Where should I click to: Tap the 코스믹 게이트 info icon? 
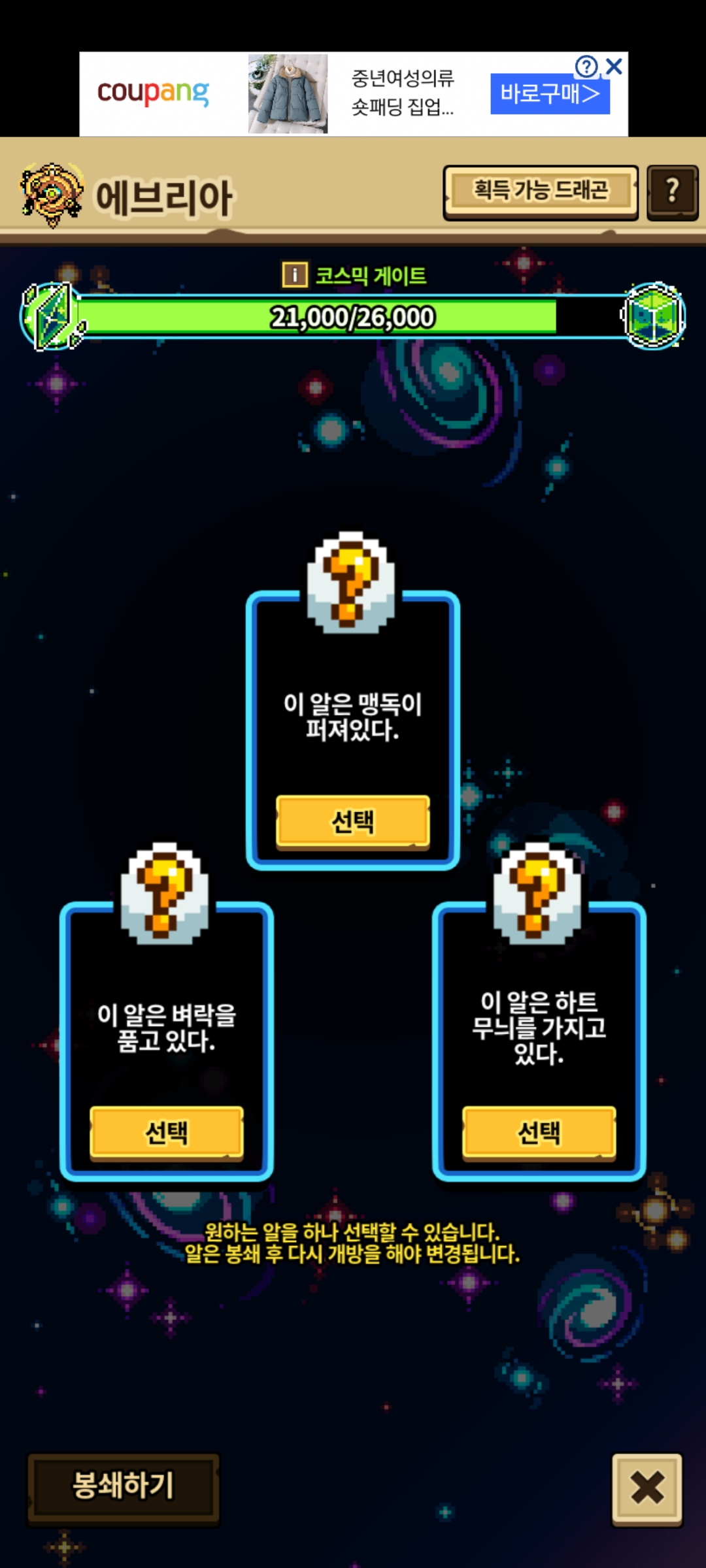294,274
